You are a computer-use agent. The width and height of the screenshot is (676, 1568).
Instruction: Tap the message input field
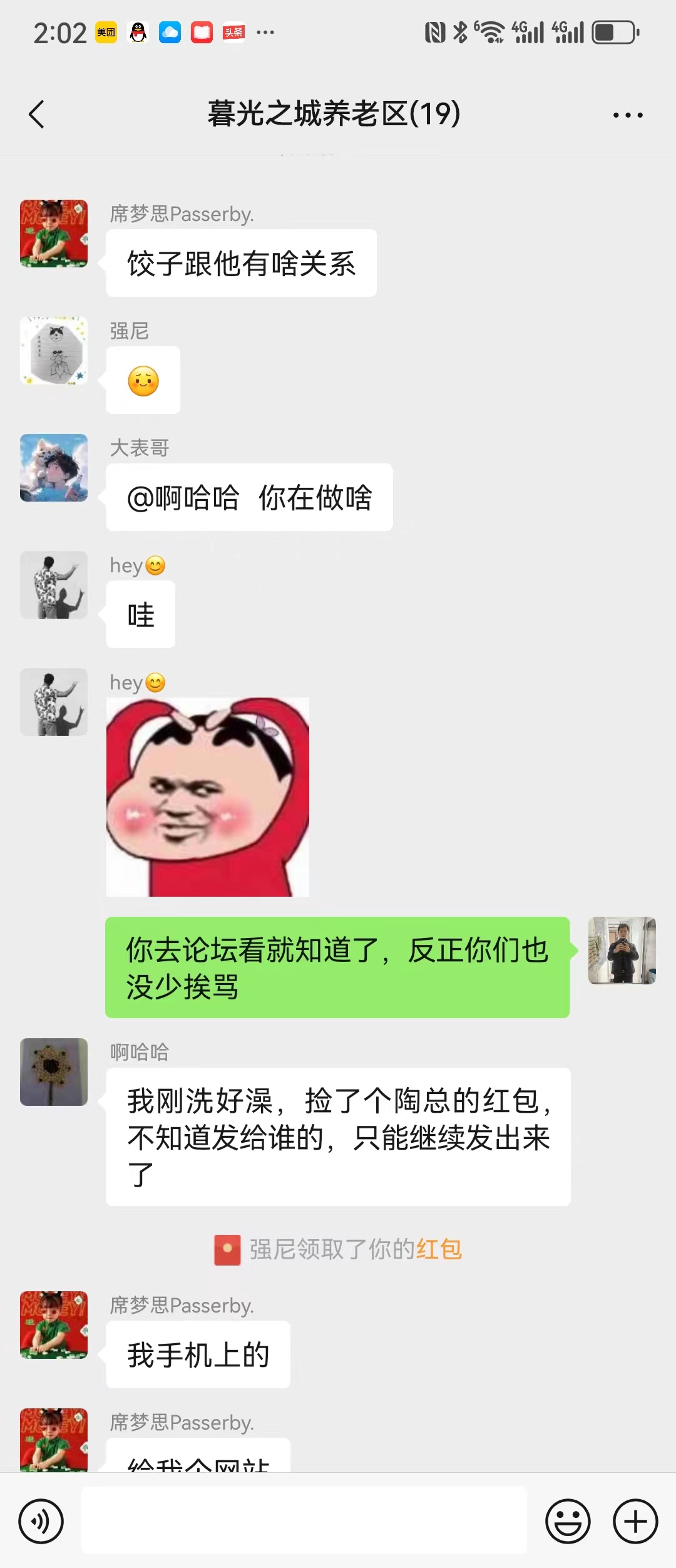(304, 1520)
